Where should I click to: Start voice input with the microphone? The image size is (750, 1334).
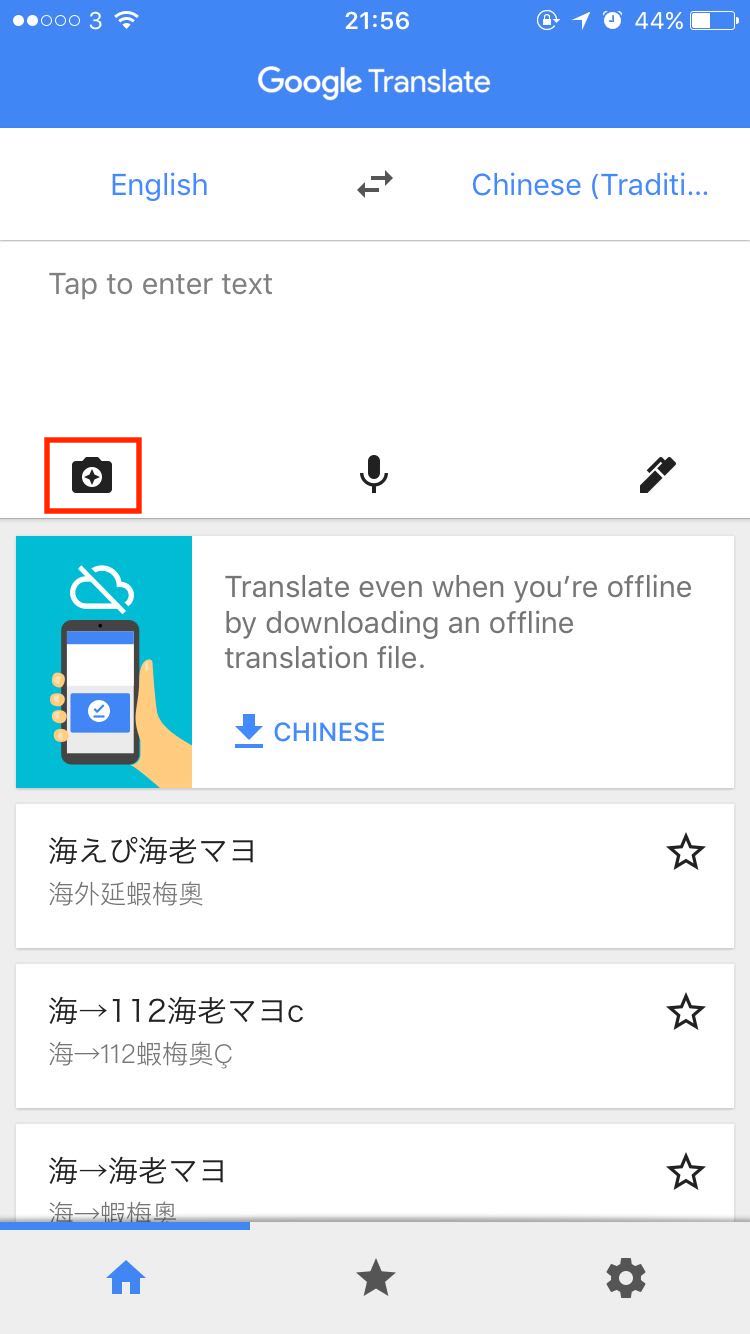(374, 474)
